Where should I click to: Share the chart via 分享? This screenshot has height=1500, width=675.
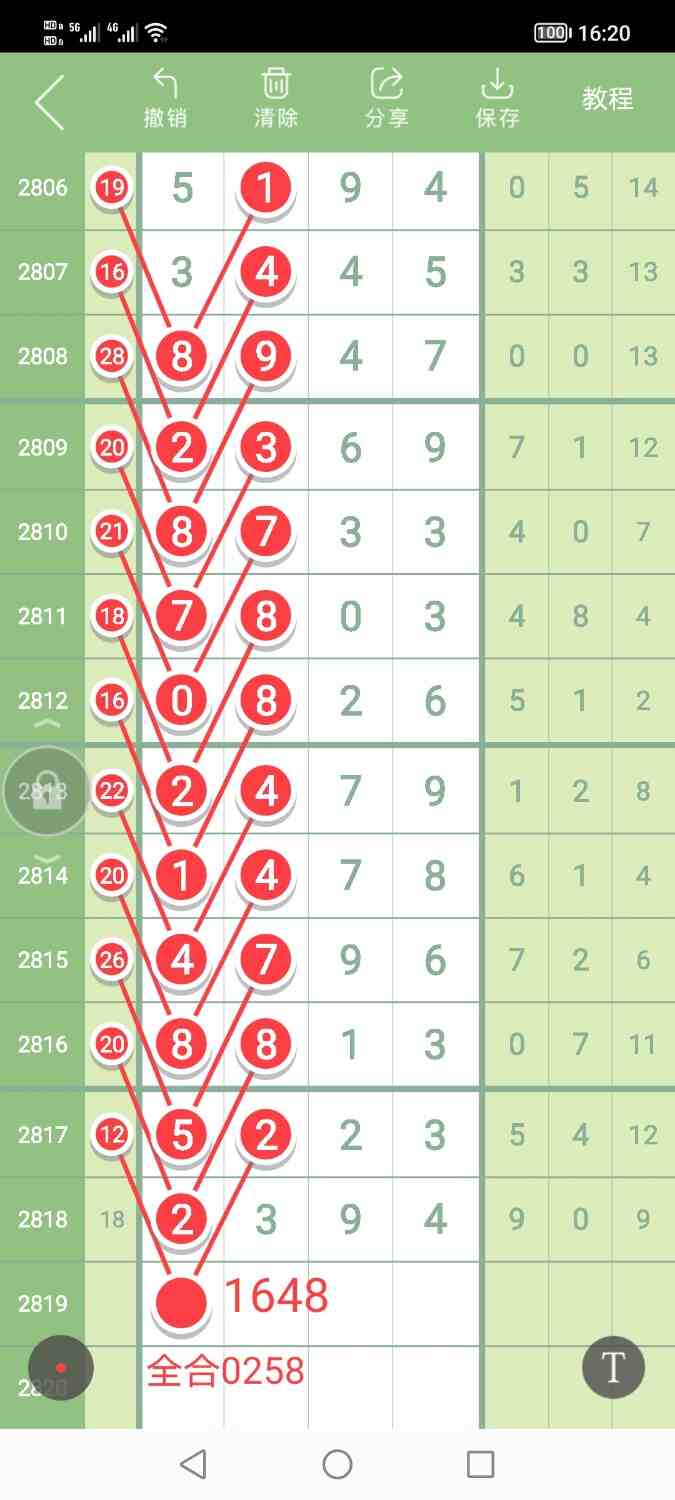pyautogui.click(x=386, y=99)
